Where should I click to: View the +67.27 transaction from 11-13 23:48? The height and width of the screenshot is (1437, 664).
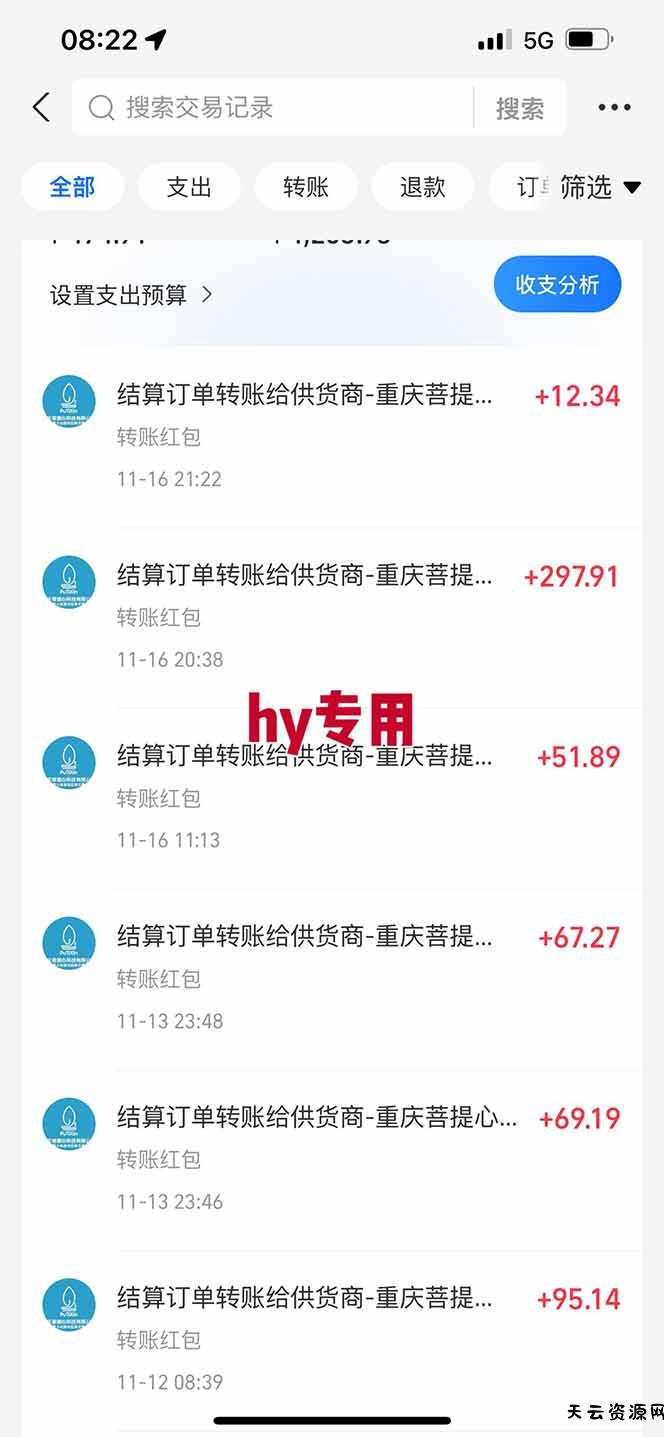[x=330, y=978]
